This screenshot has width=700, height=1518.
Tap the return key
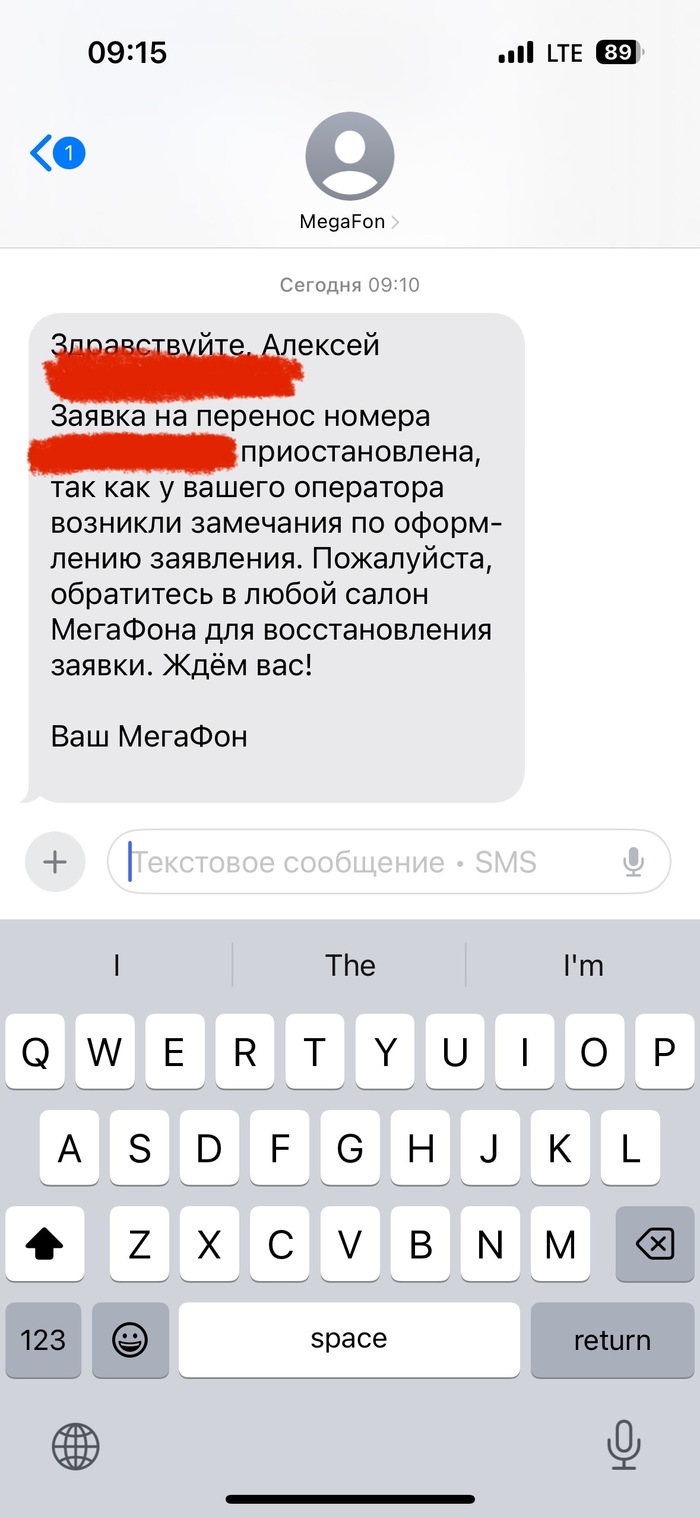(x=612, y=1340)
